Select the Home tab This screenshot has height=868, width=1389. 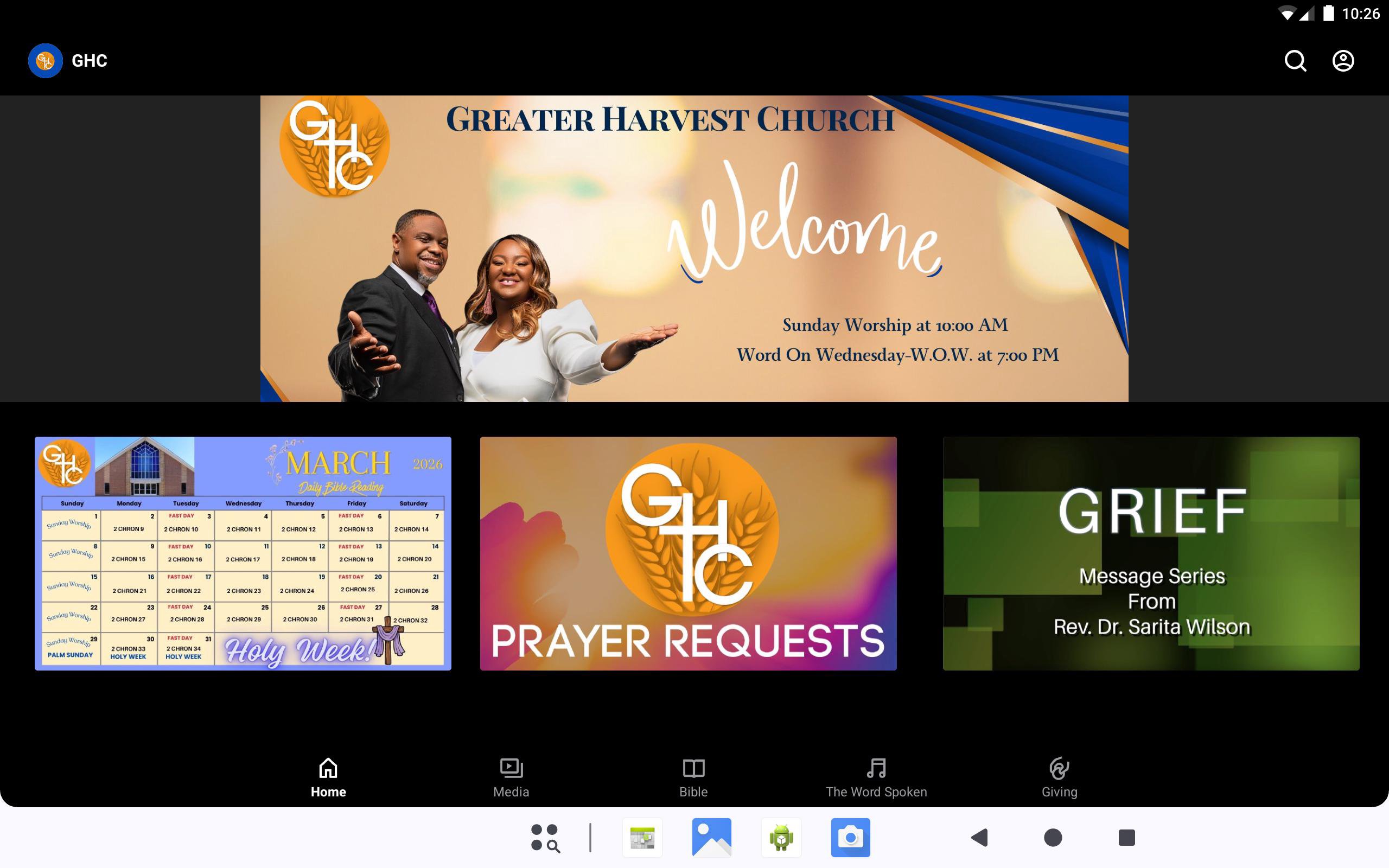coord(328,777)
